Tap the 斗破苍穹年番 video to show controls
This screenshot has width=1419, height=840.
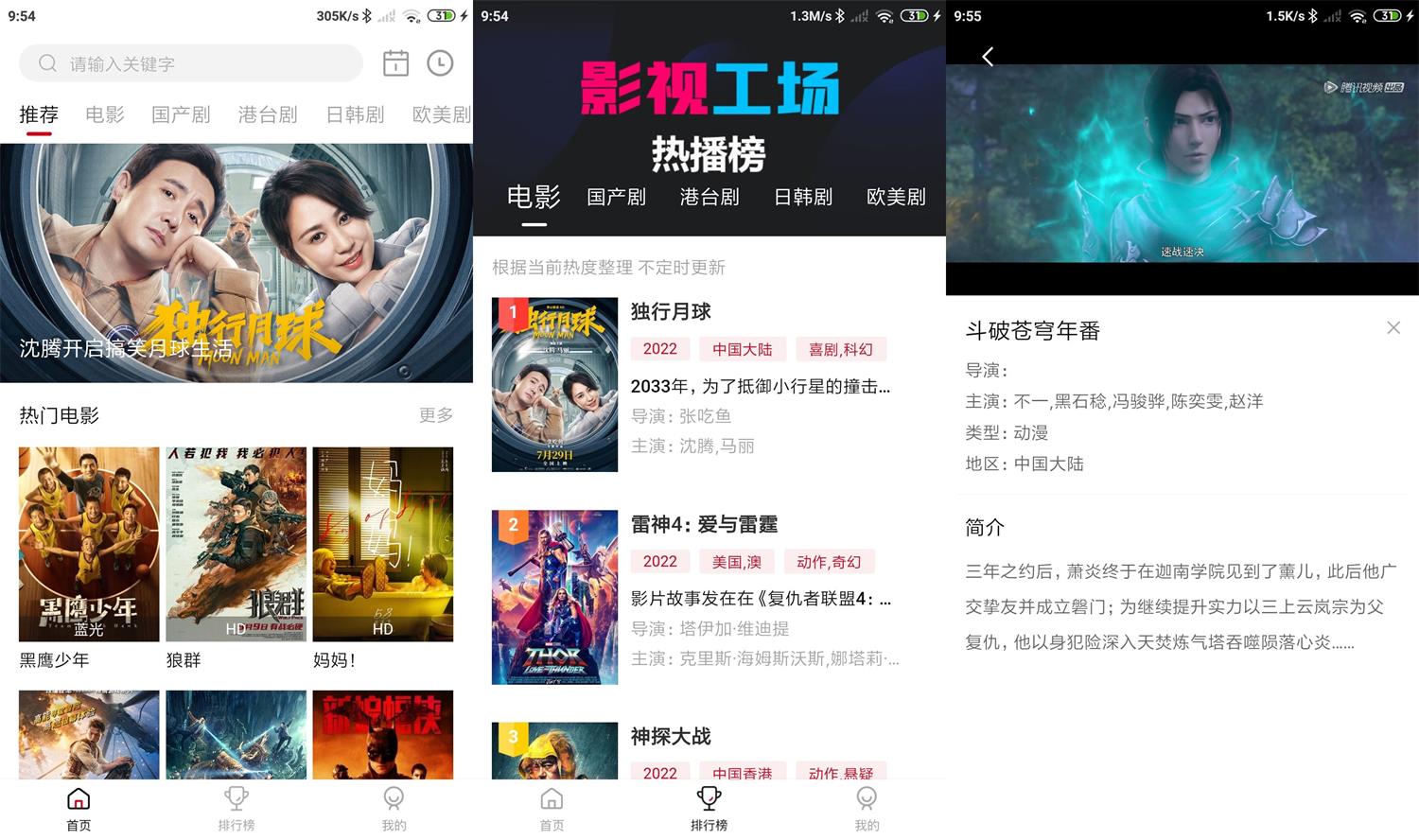tap(1182, 163)
